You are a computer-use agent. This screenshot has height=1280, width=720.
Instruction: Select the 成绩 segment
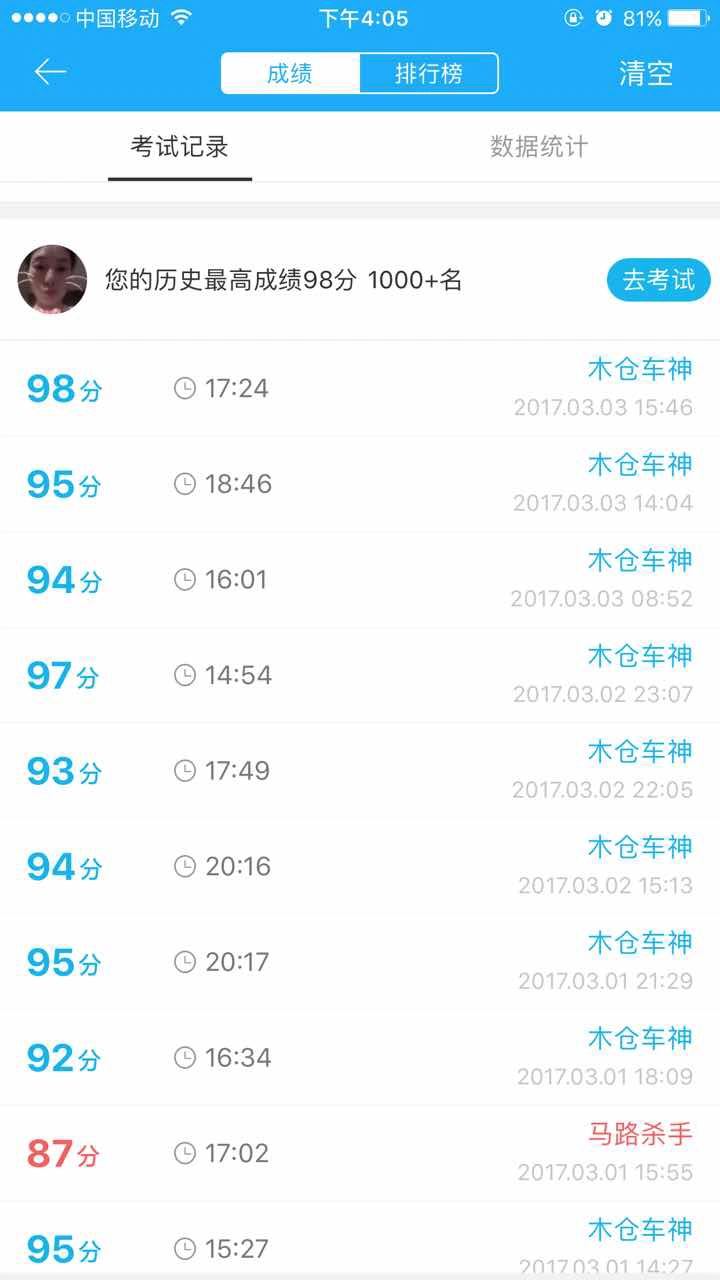(x=290, y=73)
